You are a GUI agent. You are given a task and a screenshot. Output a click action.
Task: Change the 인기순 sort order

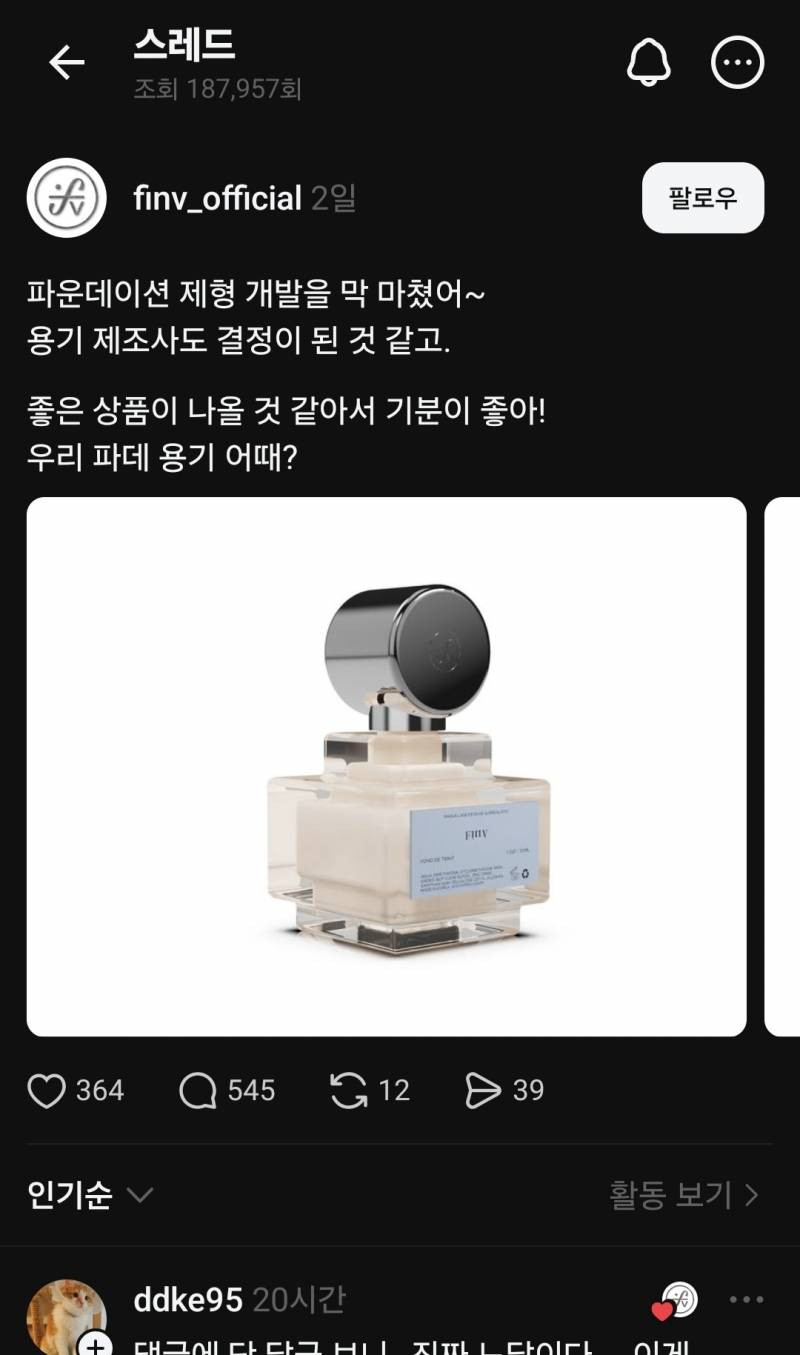click(x=90, y=1195)
